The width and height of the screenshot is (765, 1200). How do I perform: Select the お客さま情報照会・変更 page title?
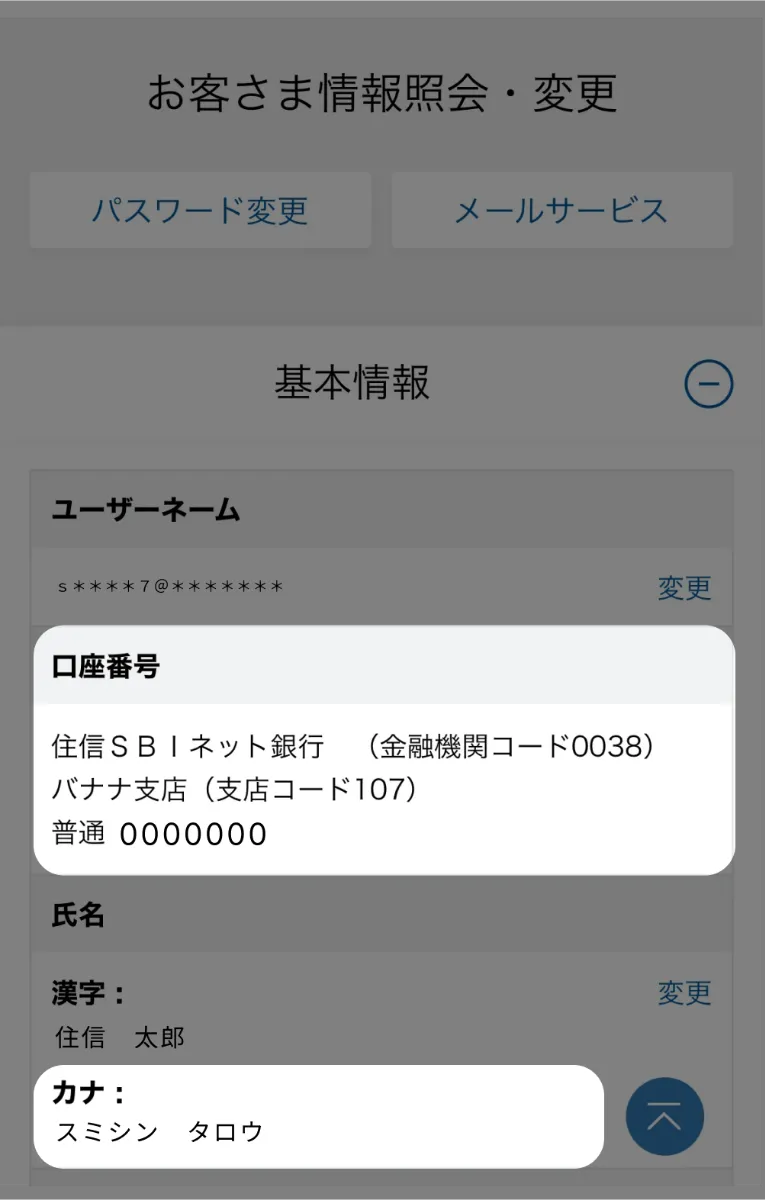tap(382, 92)
